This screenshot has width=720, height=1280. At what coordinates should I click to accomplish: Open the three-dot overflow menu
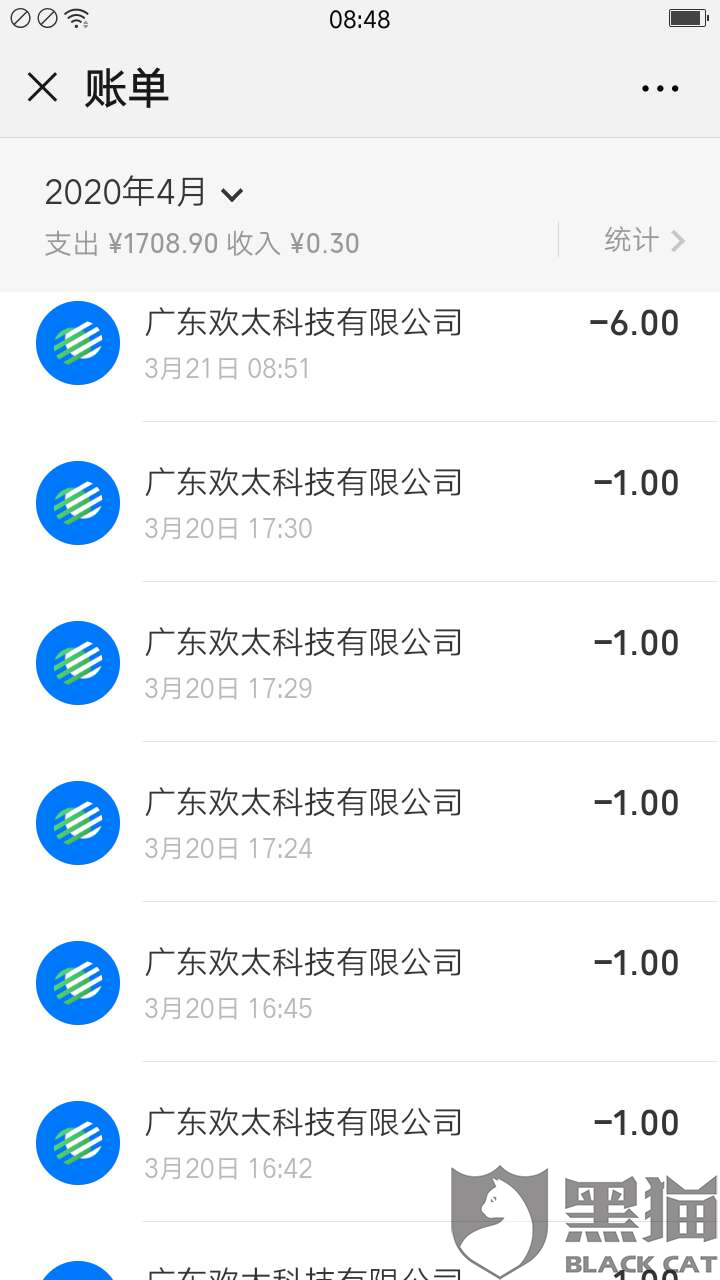[660, 88]
